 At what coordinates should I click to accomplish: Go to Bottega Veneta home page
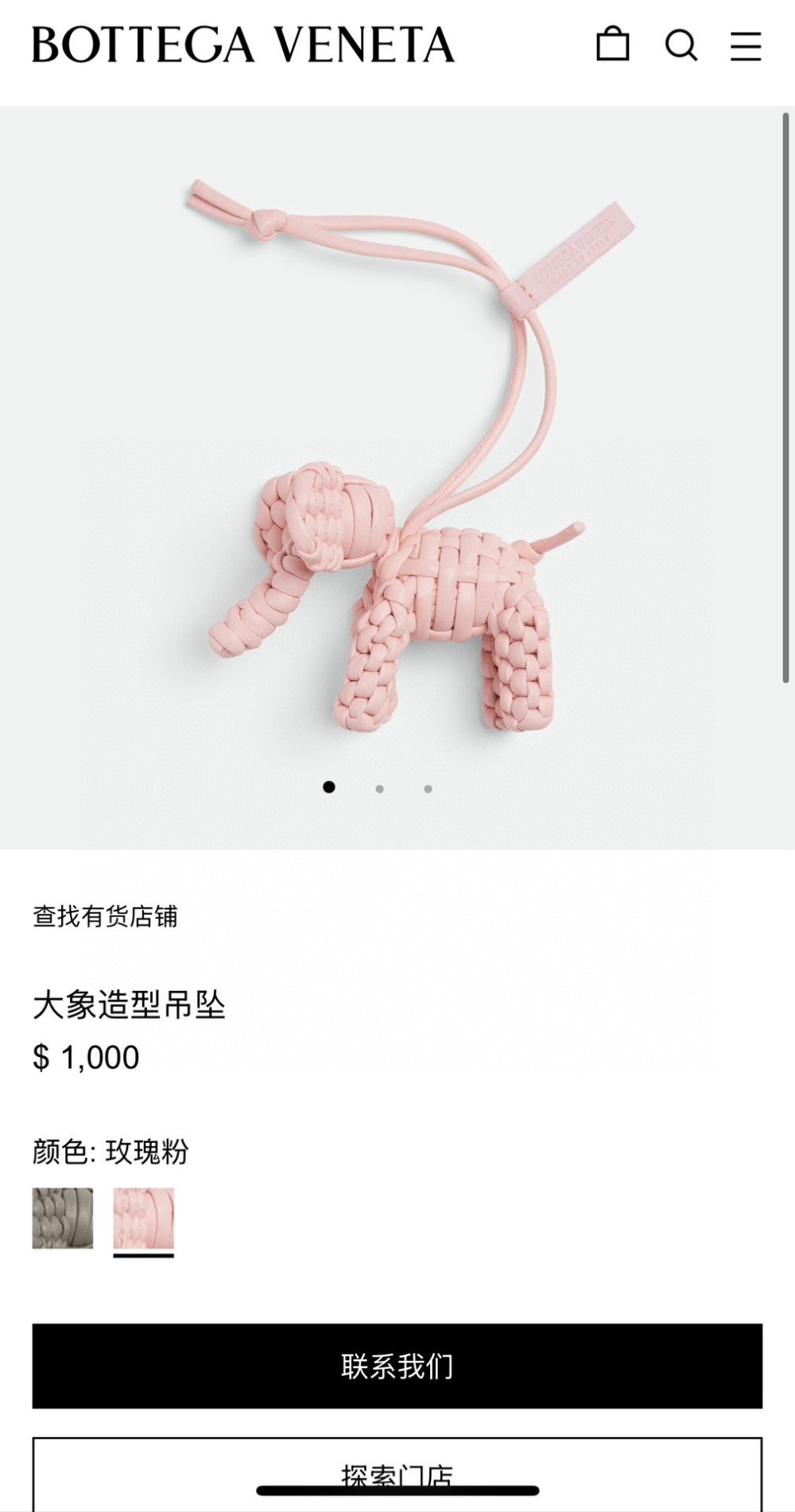(x=242, y=45)
